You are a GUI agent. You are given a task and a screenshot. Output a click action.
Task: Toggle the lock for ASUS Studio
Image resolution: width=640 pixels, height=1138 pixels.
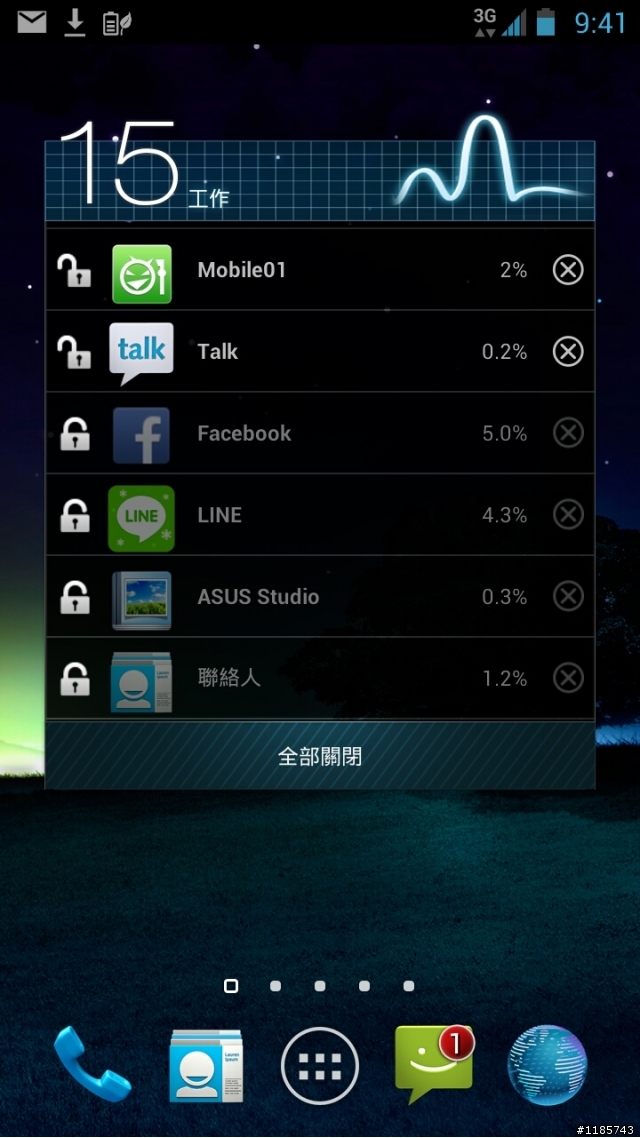(74, 598)
